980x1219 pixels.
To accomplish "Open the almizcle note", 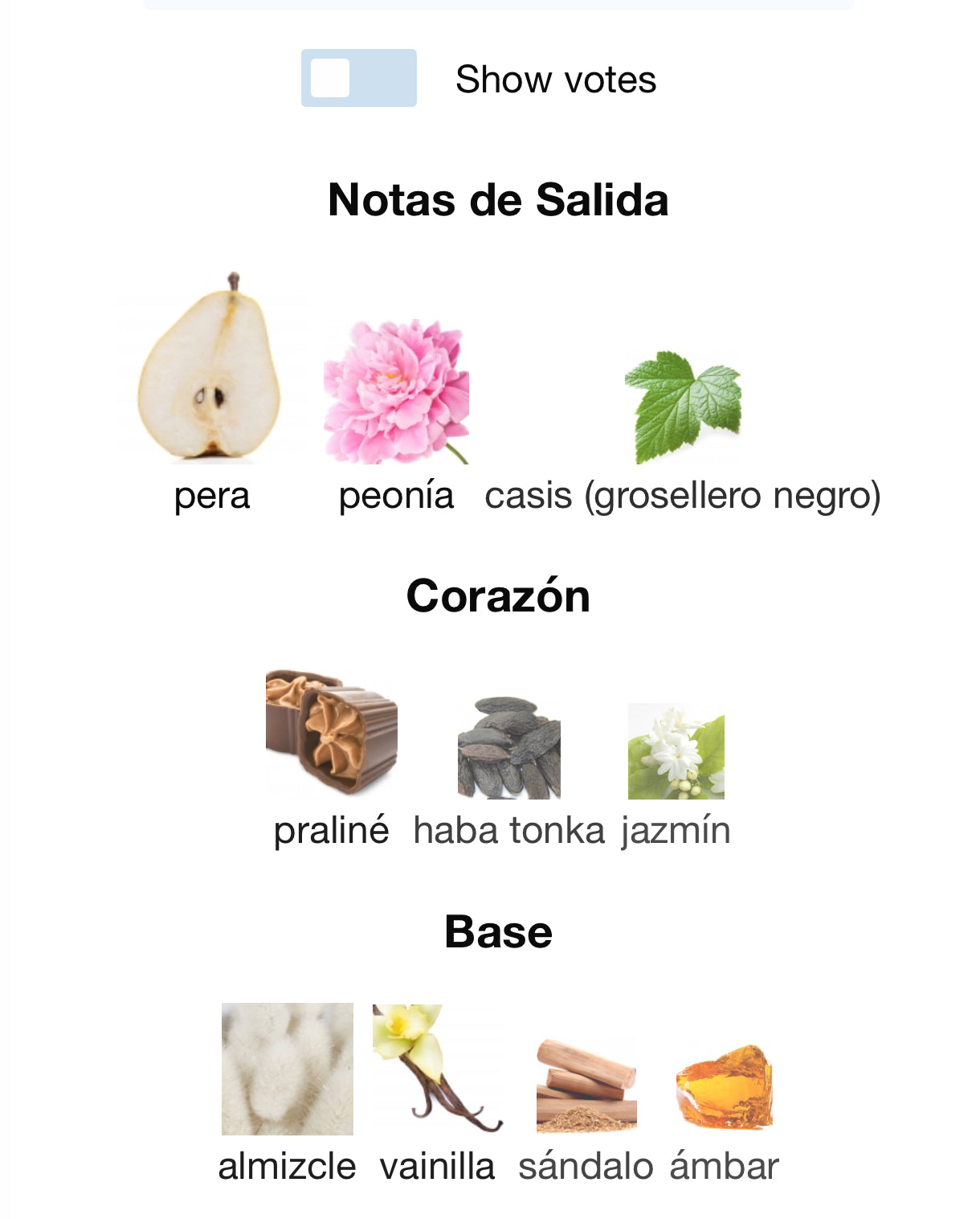I will pos(287,1069).
